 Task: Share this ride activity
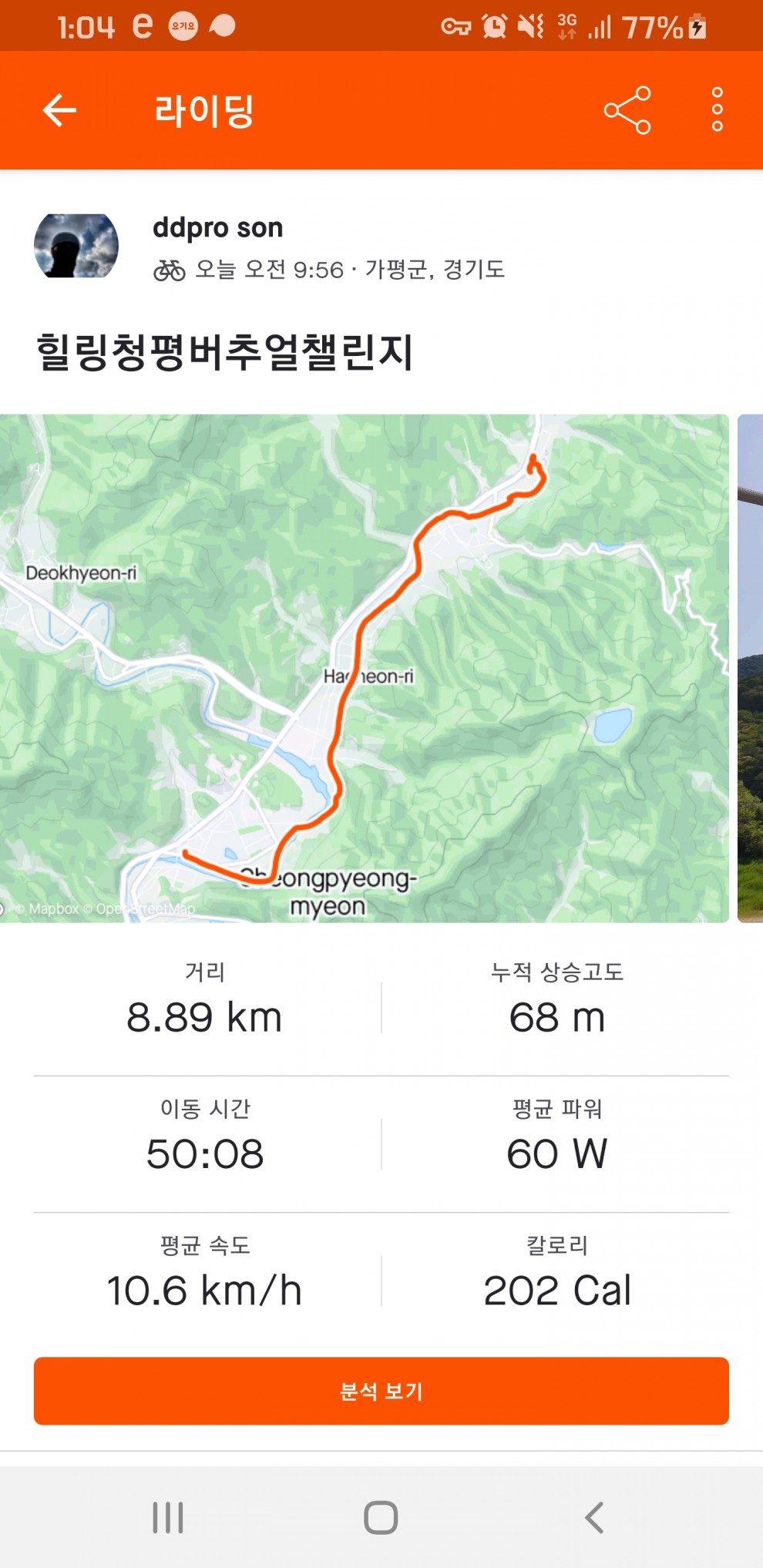(627, 110)
